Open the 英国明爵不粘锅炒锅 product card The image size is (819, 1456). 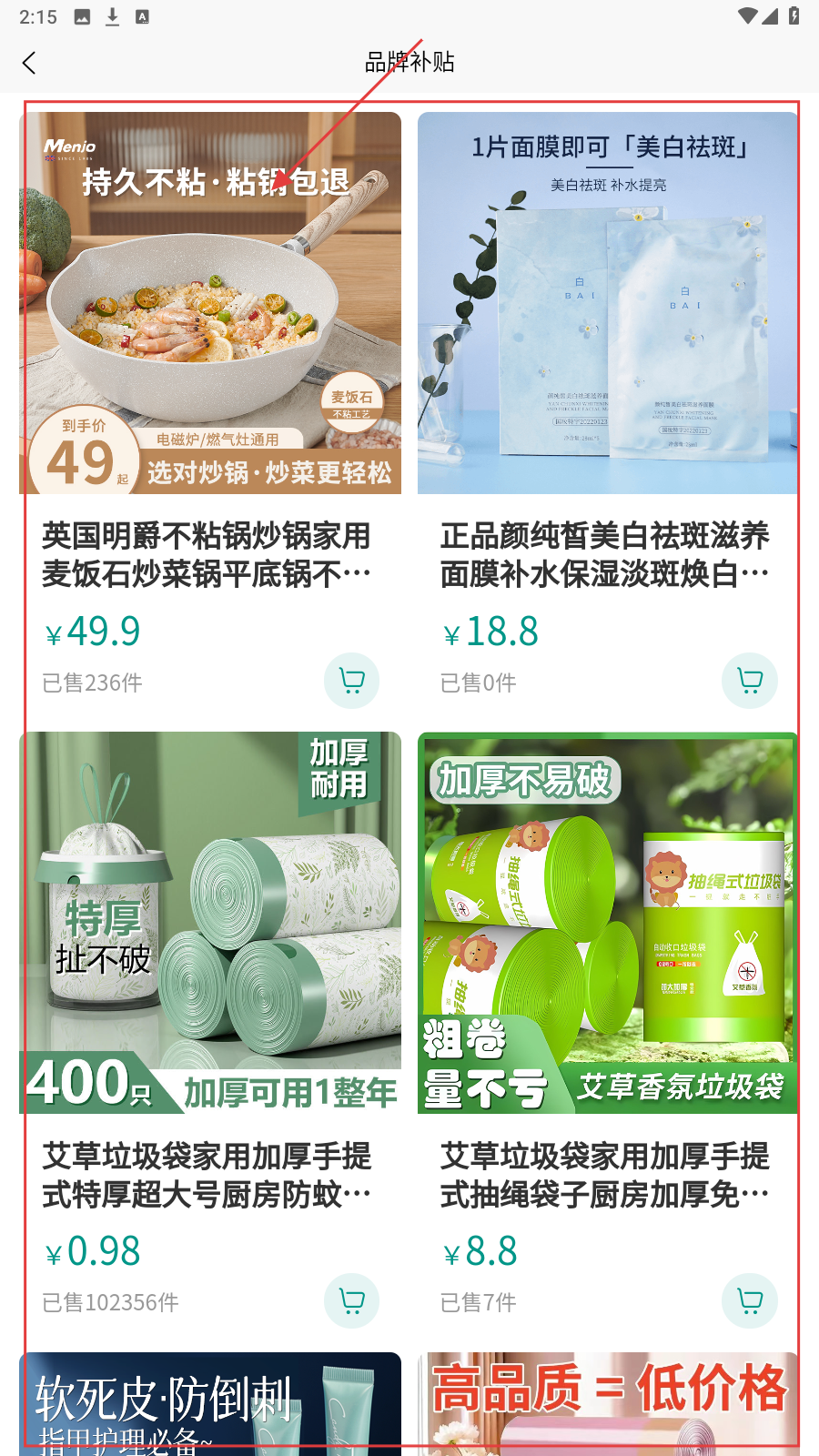210,364
